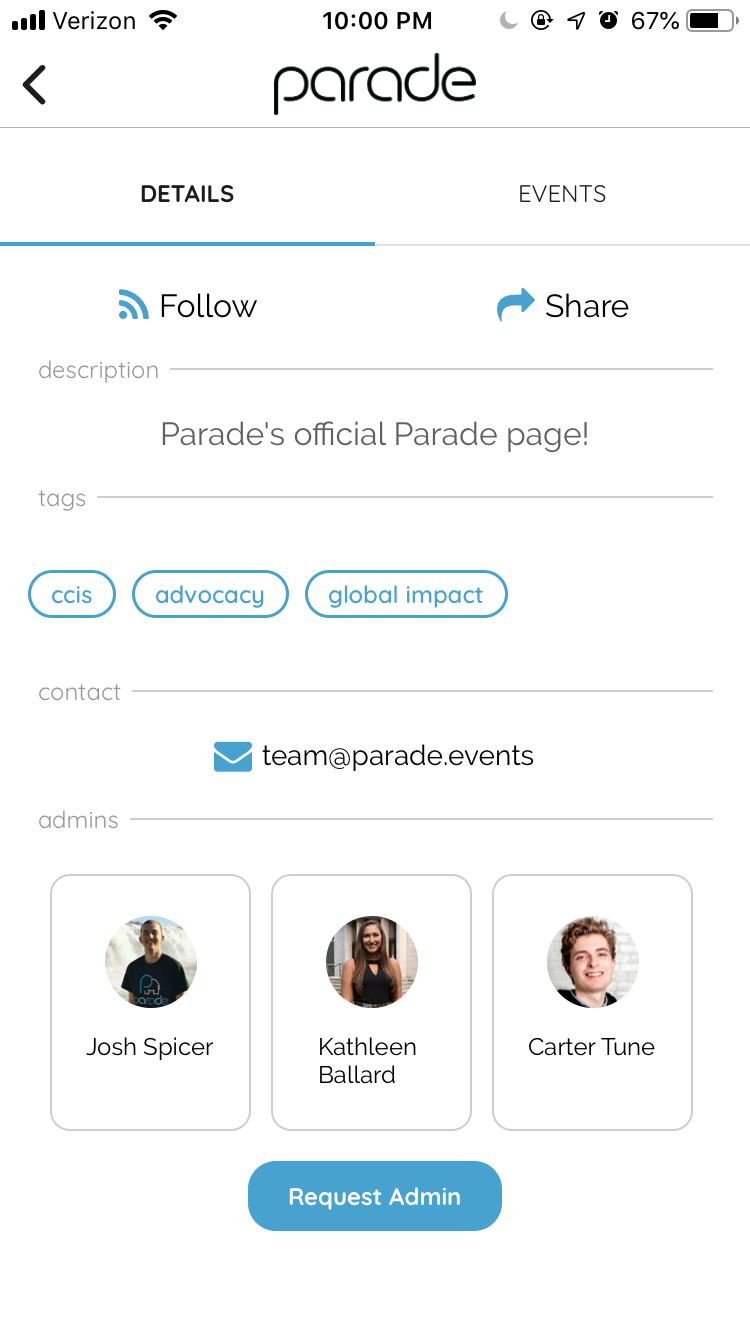The height and width of the screenshot is (1334, 750).
Task: Open Josh Spicer's admin card
Action: coord(150,1002)
